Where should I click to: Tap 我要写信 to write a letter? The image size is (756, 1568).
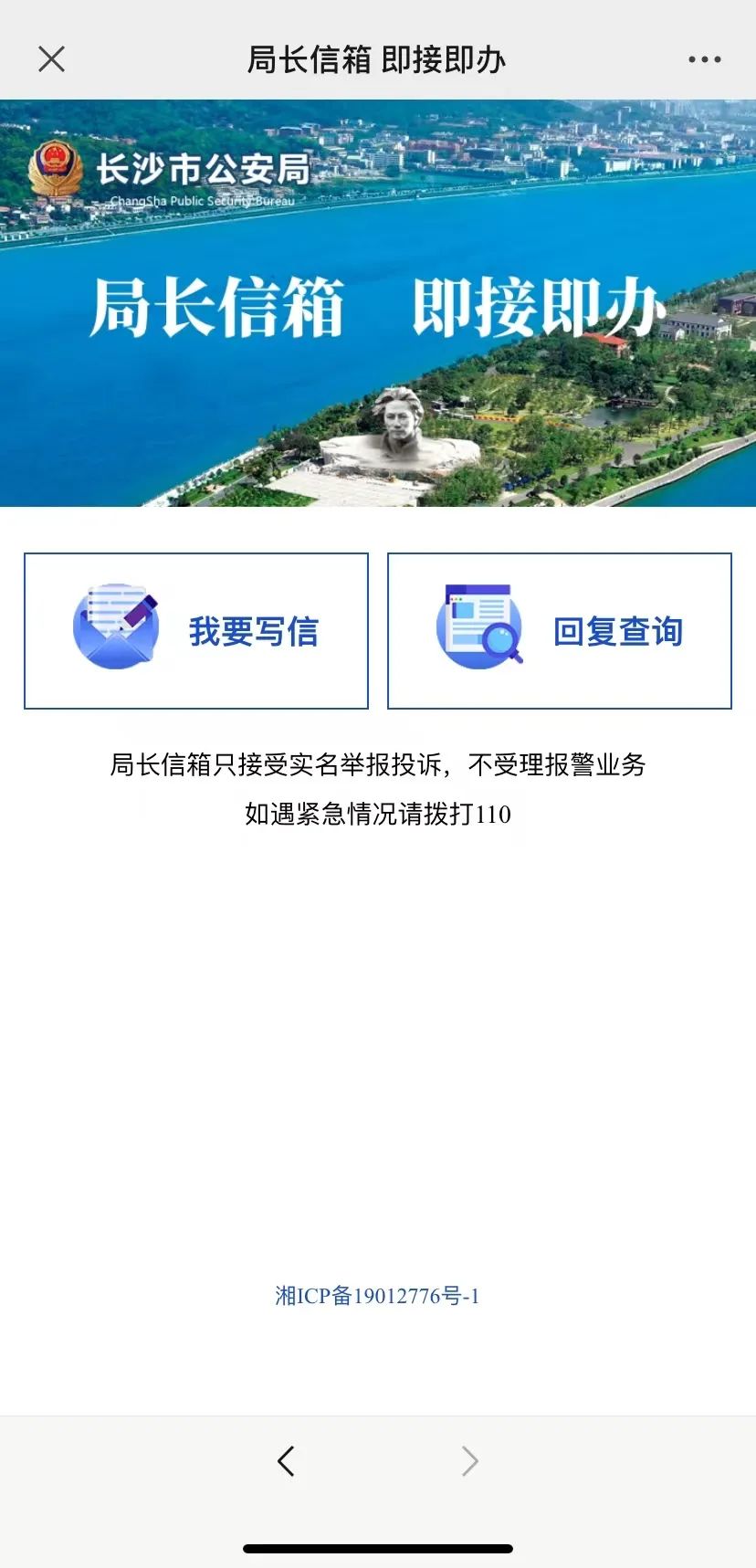[196, 630]
